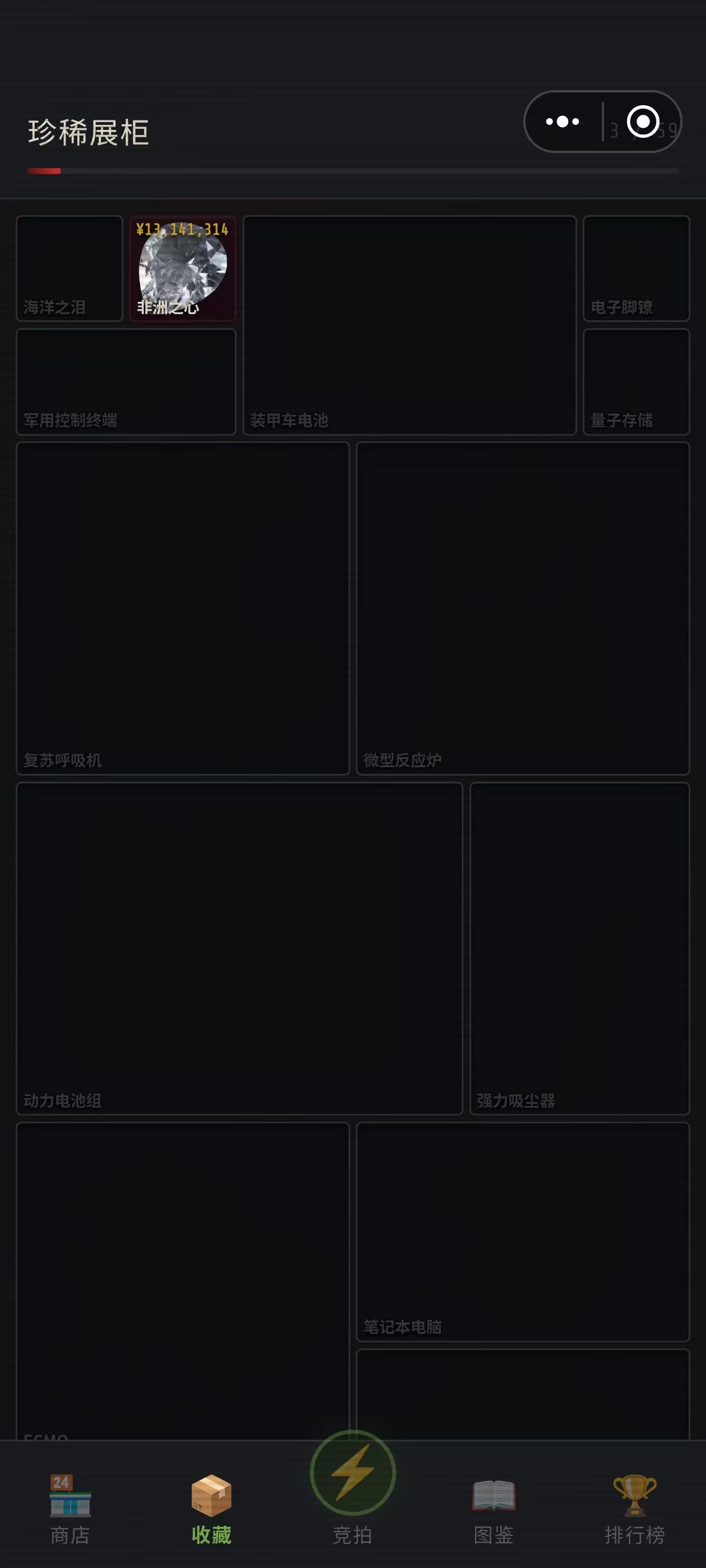Viewport: 706px width, 1568px height.
Task: Open the mini program more-options menu
Action: pos(562,122)
